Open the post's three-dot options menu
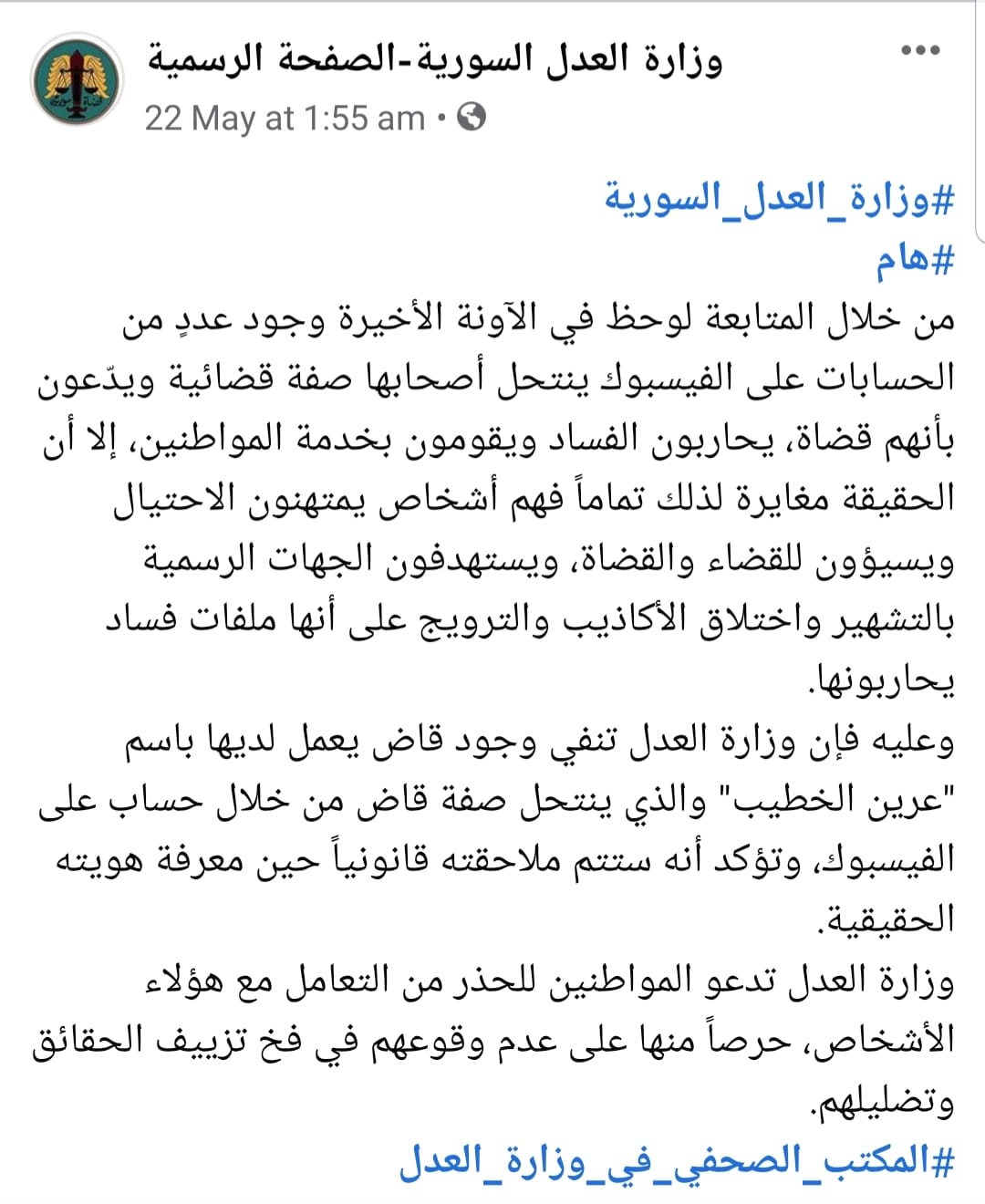This screenshot has height=1204, width=985. [919, 51]
